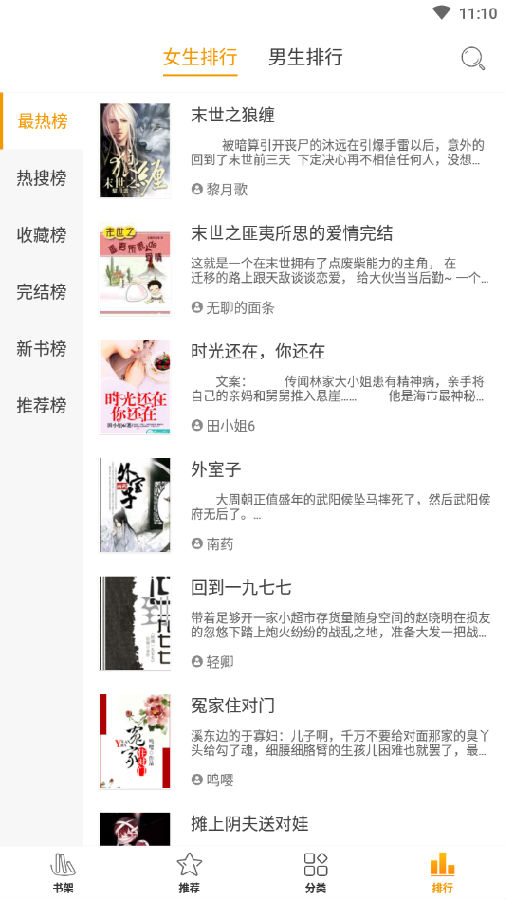Open the book 时光还在，你还在
The height and width of the screenshot is (900, 506).
click(x=294, y=387)
